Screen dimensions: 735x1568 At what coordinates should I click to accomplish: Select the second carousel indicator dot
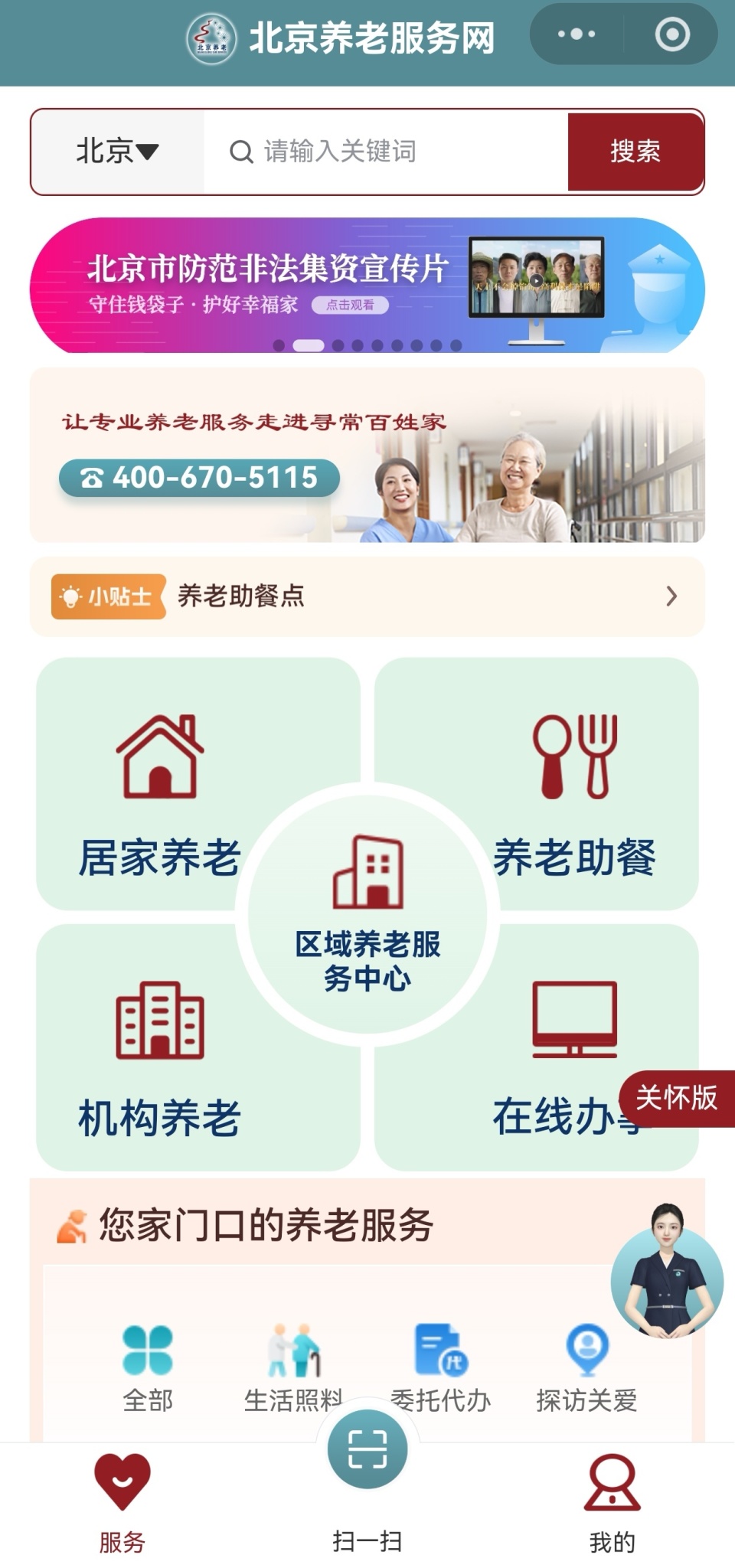(308, 345)
